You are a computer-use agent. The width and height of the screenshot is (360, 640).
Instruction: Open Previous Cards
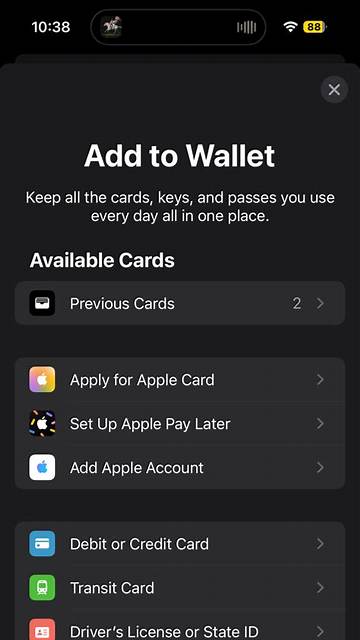point(180,303)
